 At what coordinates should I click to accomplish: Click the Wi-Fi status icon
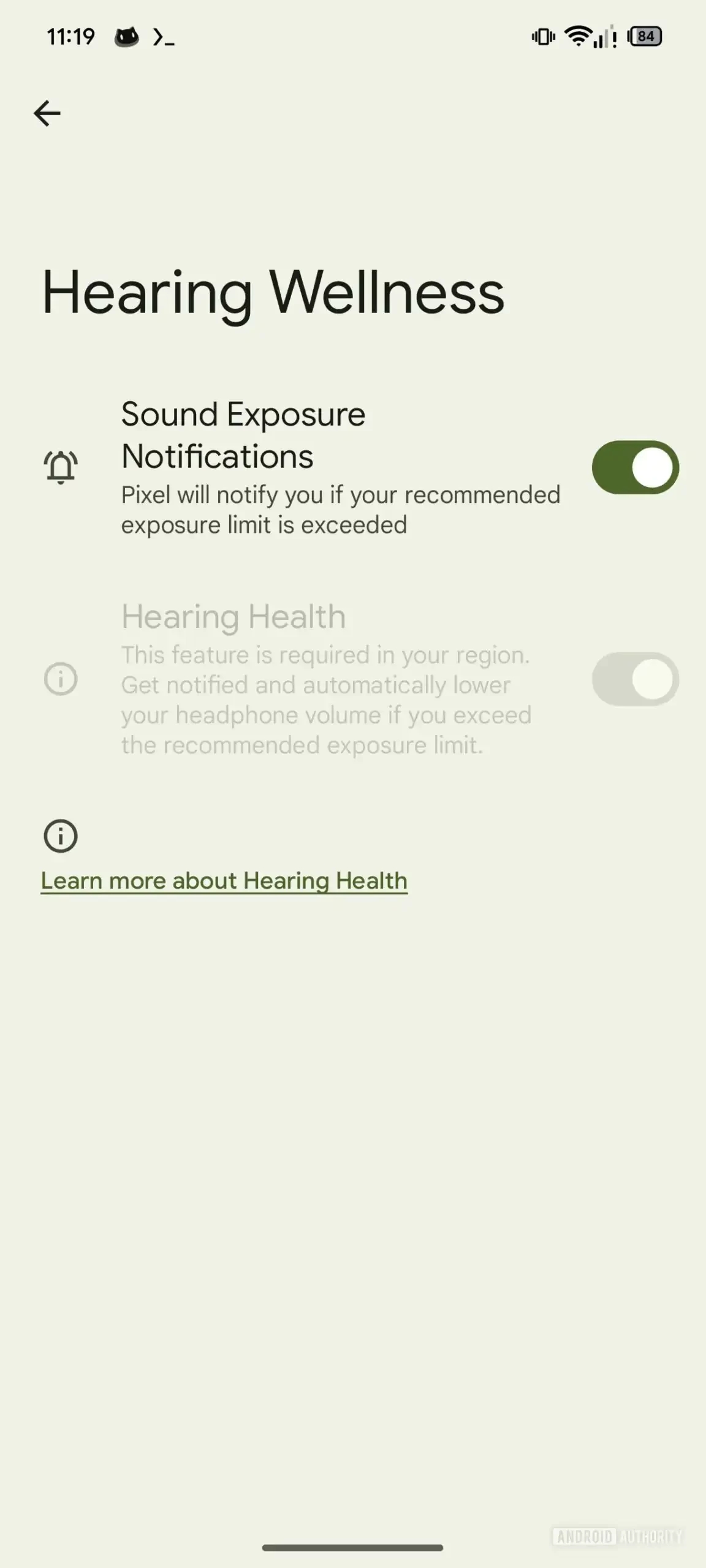(579, 37)
